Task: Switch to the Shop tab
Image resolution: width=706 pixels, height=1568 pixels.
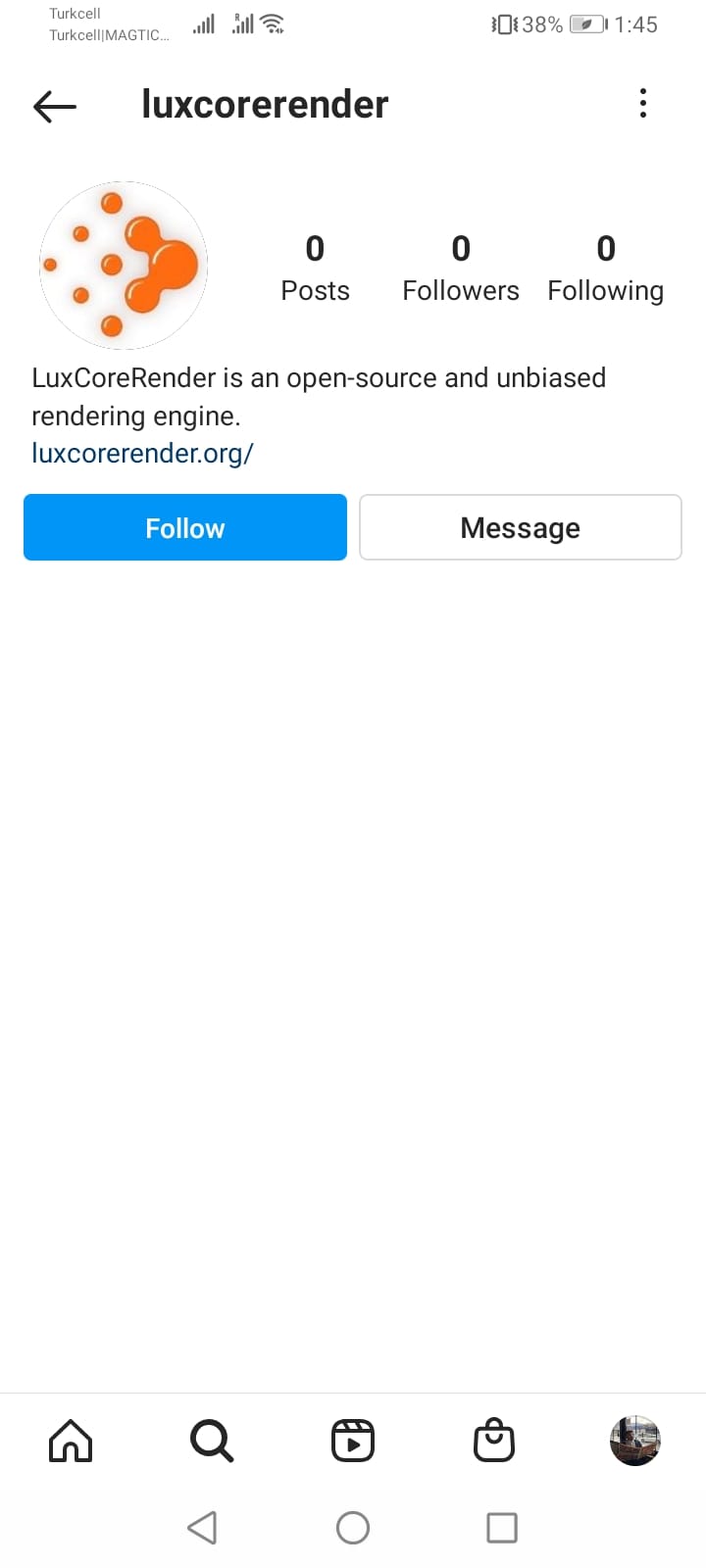Action: (x=494, y=1441)
